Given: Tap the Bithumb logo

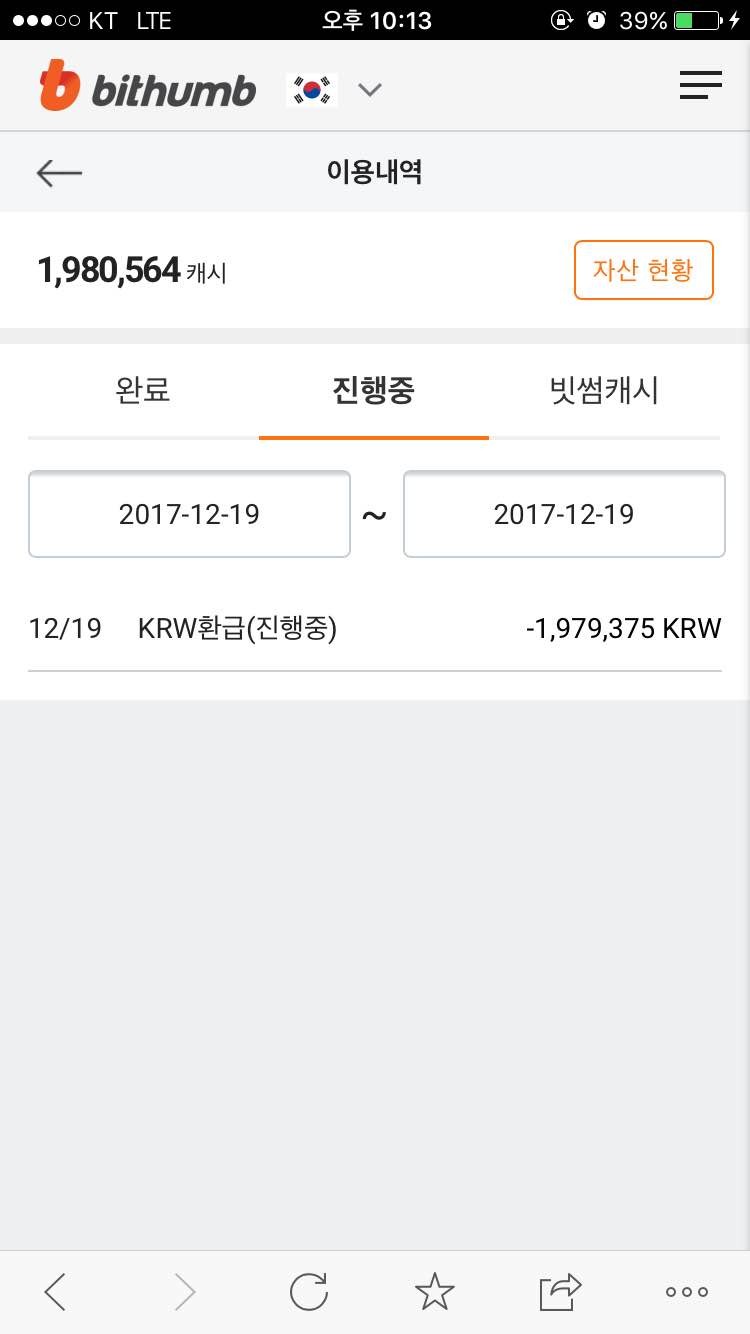Looking at the screenshot, I should [x=147, y=87].
